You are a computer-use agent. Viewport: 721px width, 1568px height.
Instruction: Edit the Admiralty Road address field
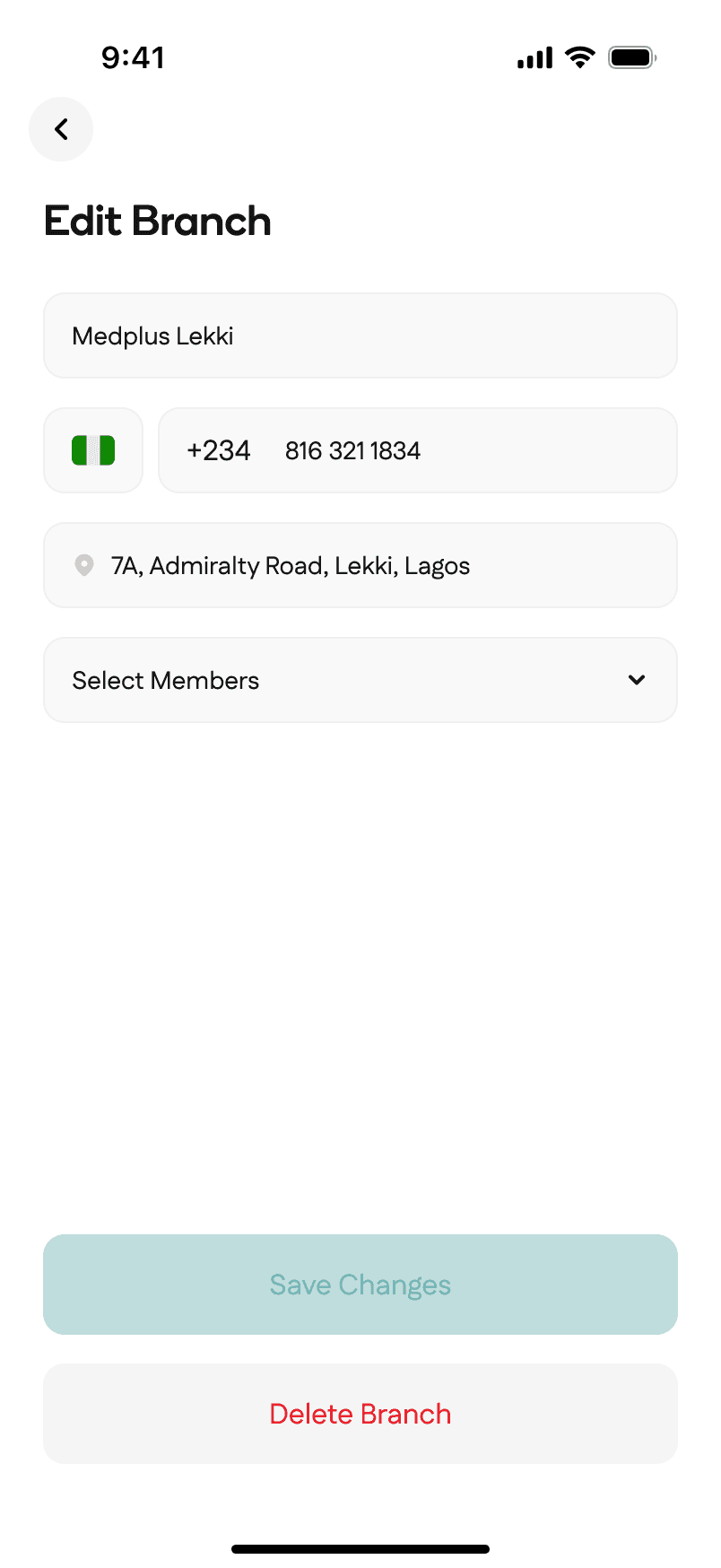(360, 566)
